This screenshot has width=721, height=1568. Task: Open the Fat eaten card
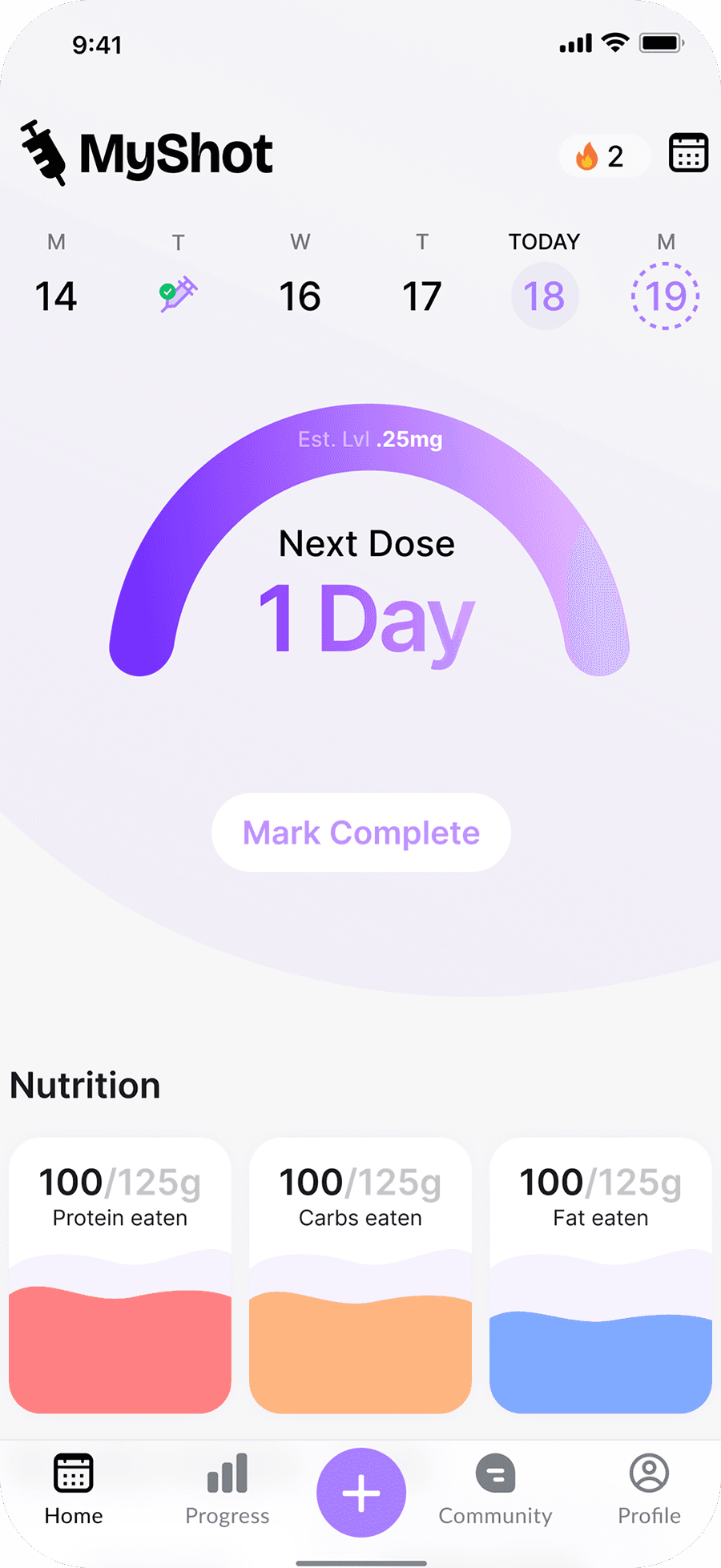tap(601, 1275)
